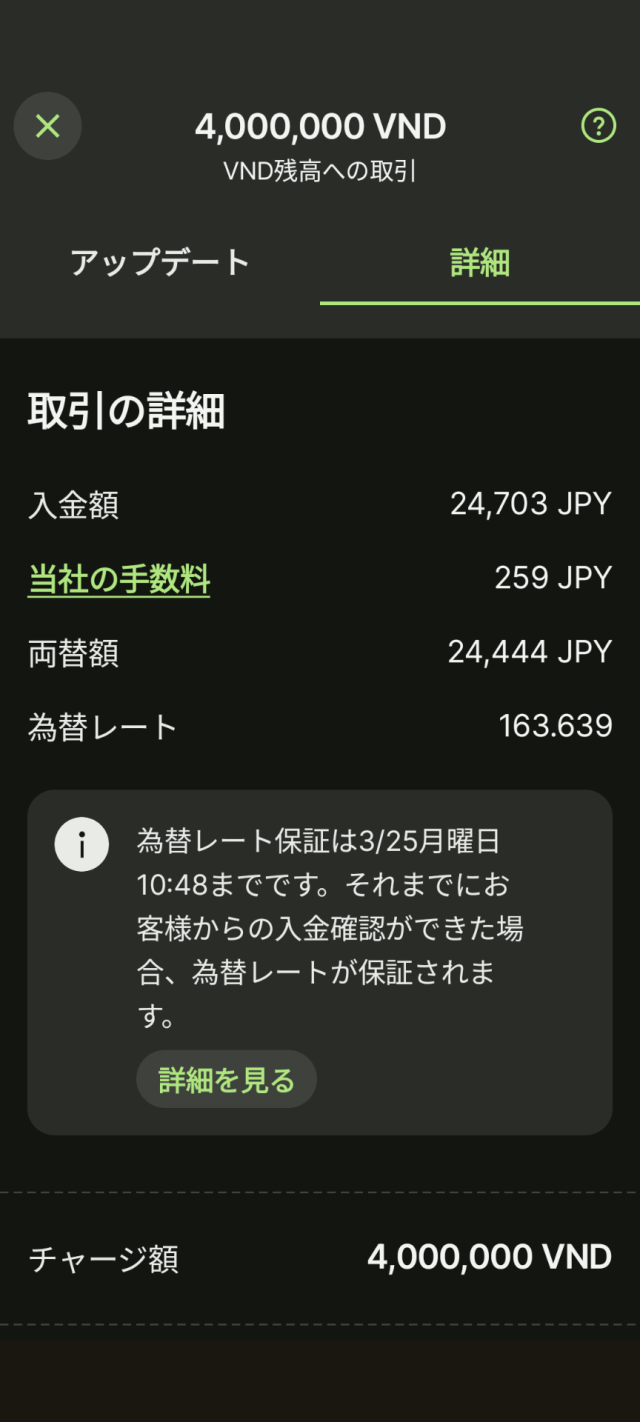The image size is (640, 1422).
Task: Select the 詳細 tab
Action: (x=480, y=263)
